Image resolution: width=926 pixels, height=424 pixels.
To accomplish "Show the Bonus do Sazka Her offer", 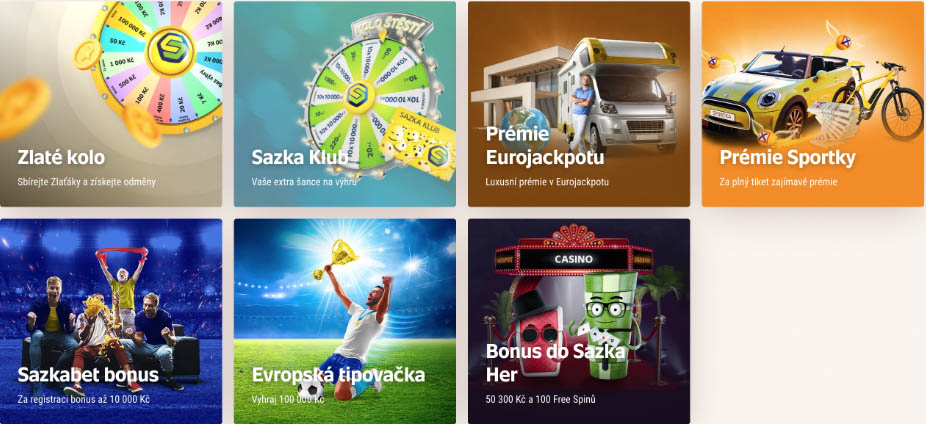I will 579,321.
